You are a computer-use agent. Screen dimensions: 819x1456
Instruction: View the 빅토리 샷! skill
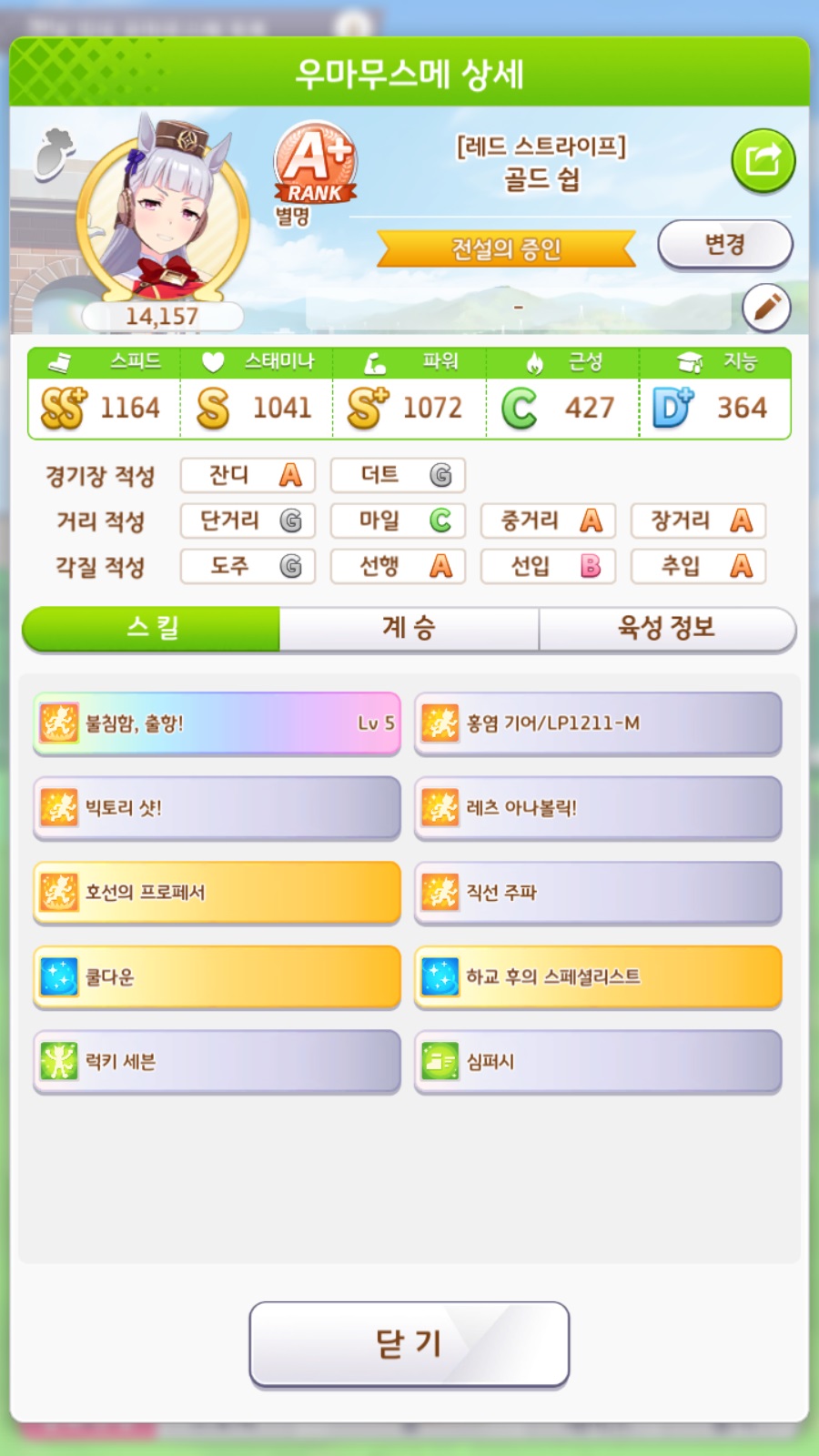[217, 808]
